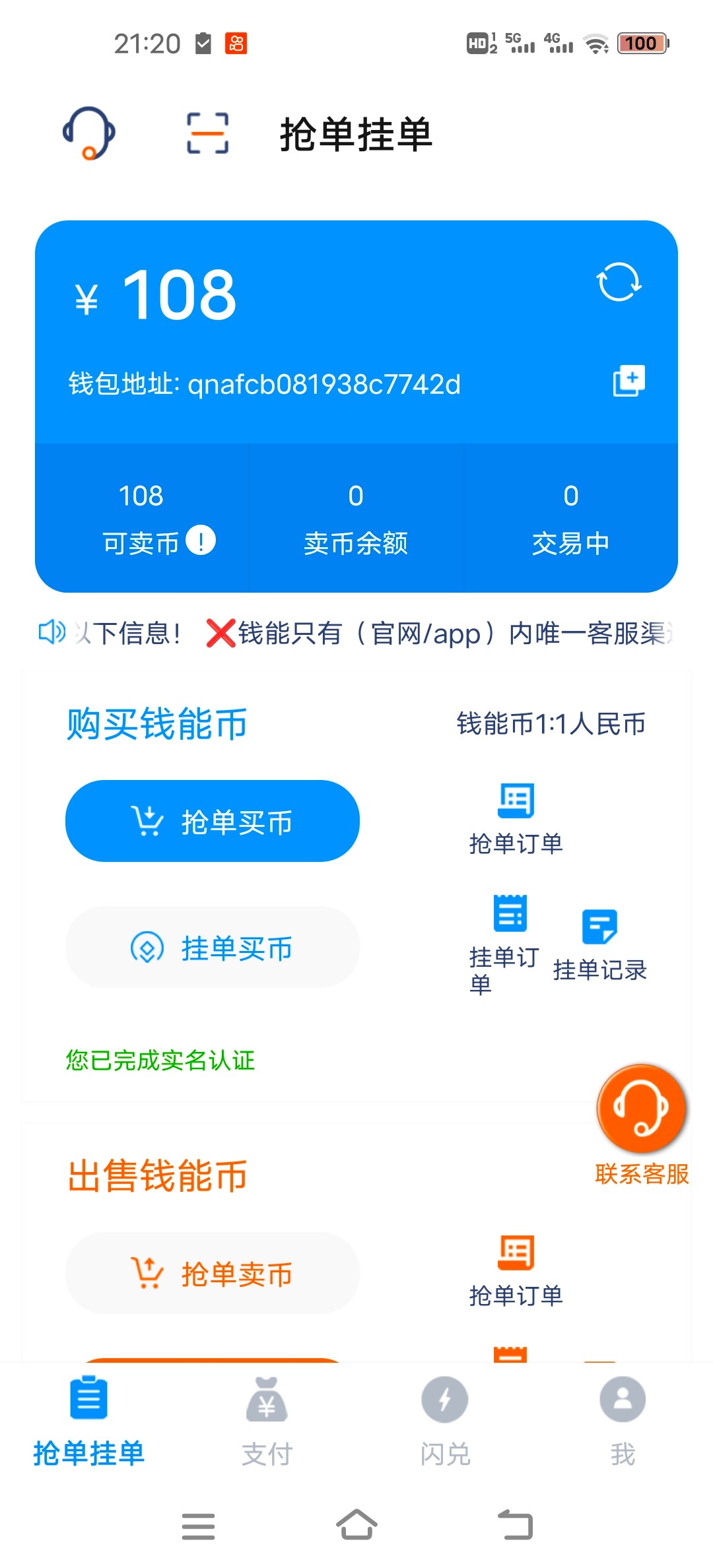Tap the 挂单买币 button
The width and height of the screenshot is (713, 1568).
pyautogui.click(x=213, y=947)
